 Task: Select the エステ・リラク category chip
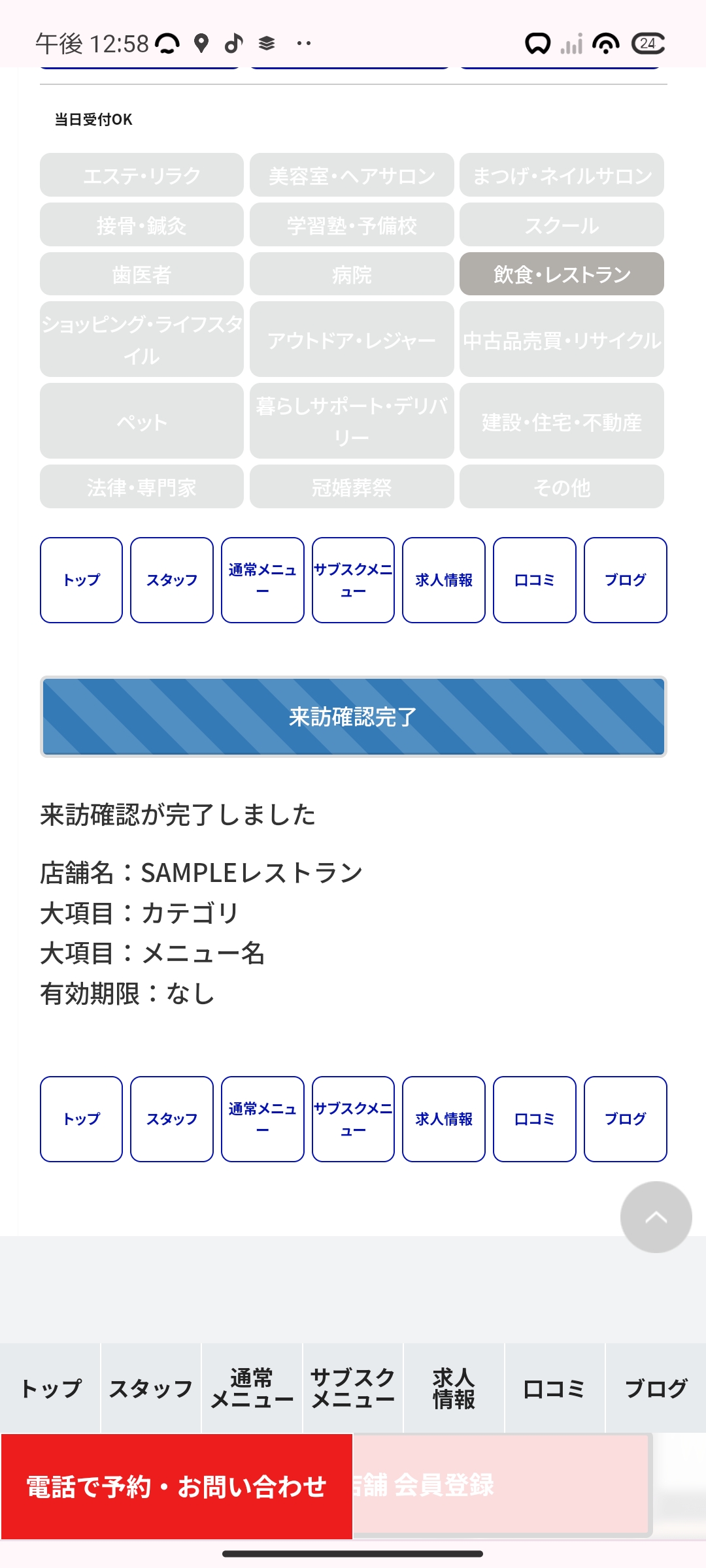coord(141,175)
